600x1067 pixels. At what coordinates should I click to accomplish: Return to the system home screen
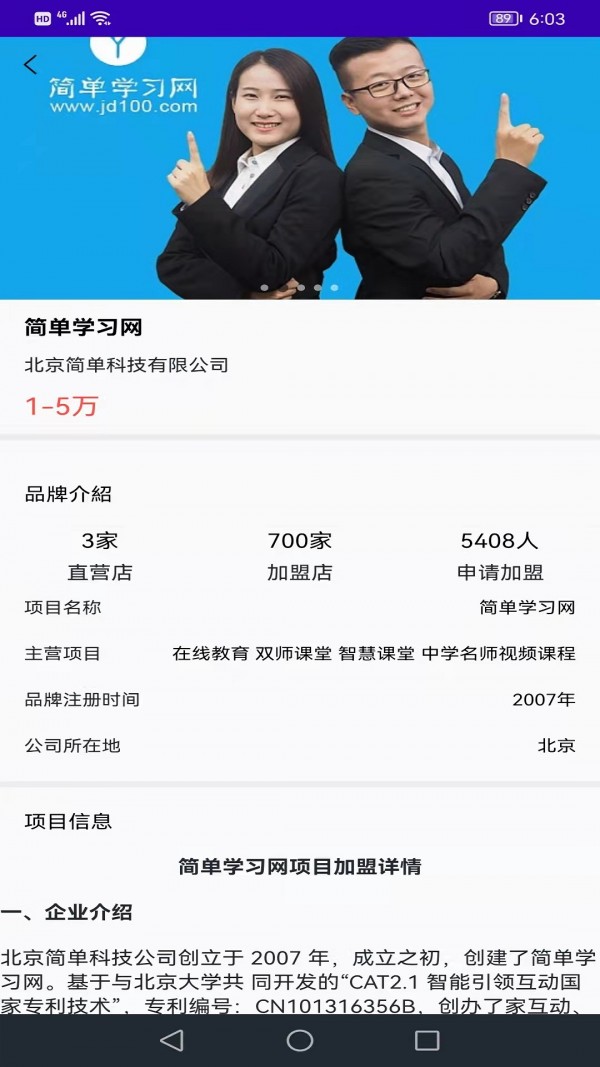(x=300, y=1040)
